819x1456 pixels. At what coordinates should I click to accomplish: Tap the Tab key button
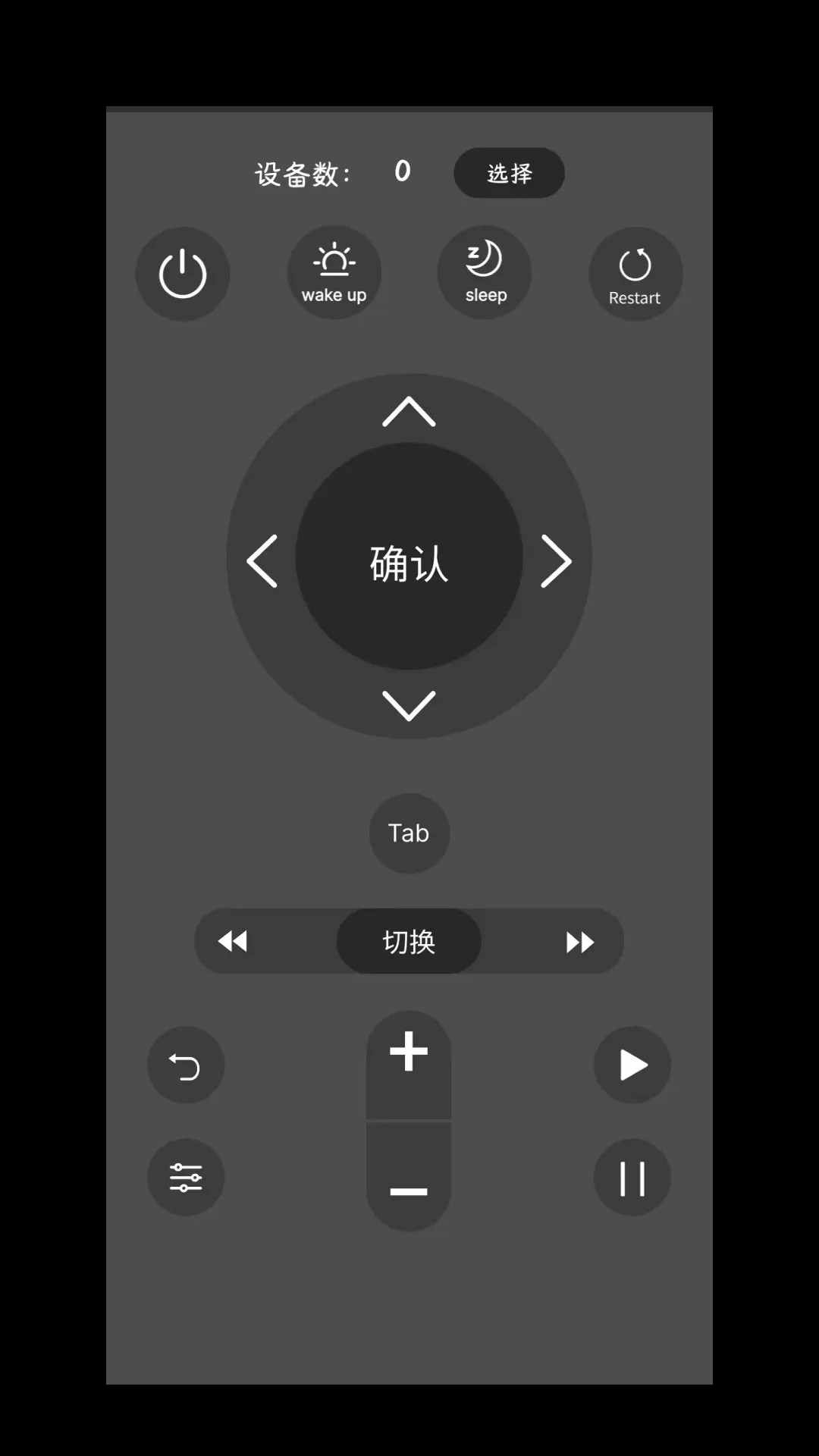pos(409,833)
